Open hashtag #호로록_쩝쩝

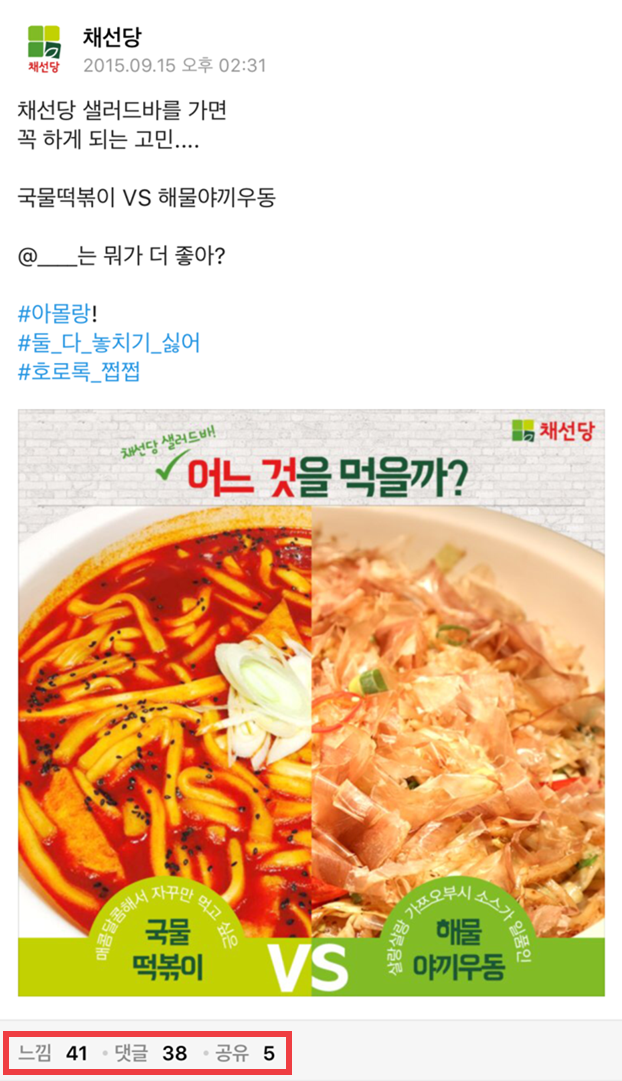point(79,373)
